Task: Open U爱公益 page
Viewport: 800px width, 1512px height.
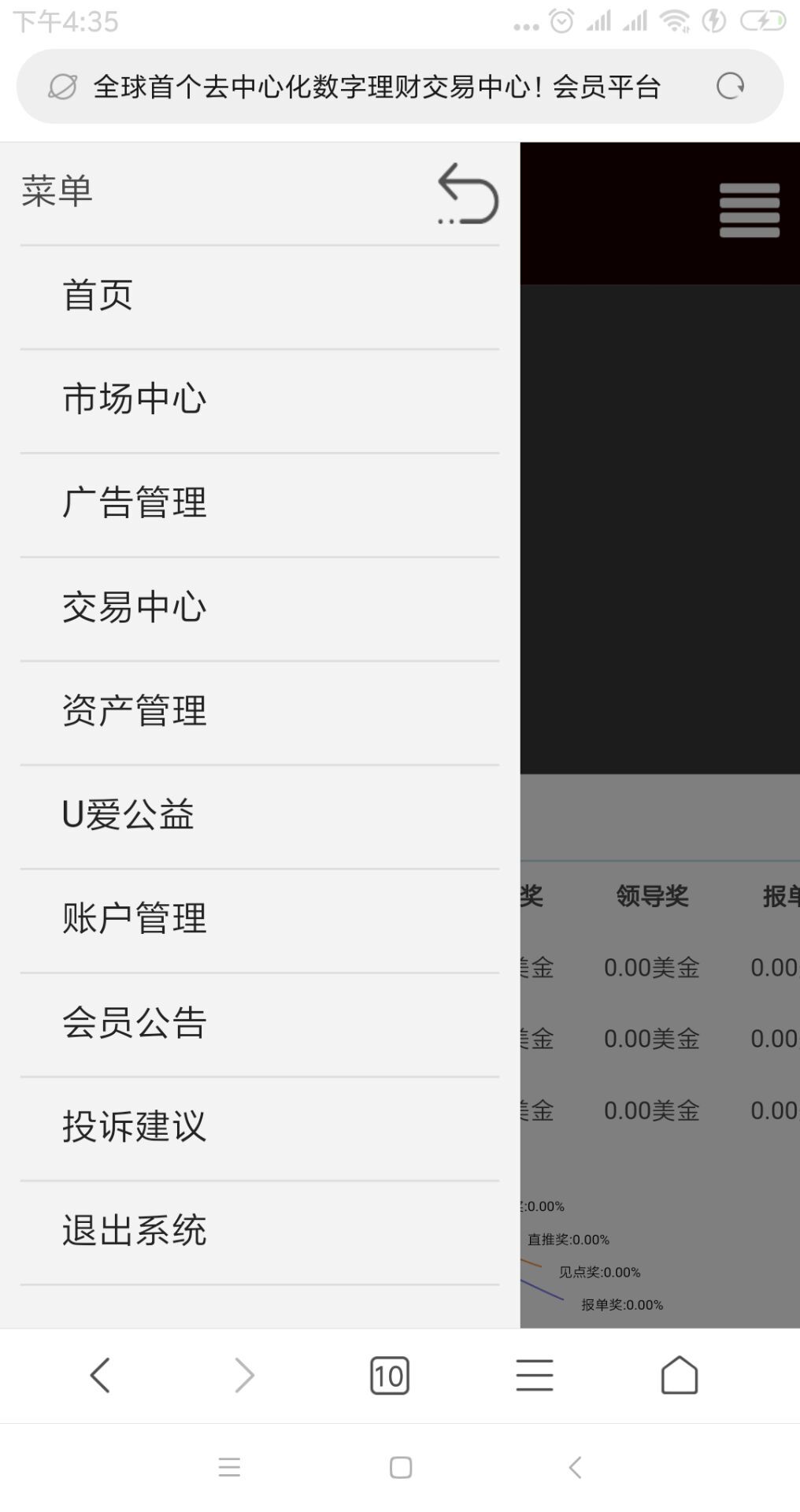Action: pos(260,816)
